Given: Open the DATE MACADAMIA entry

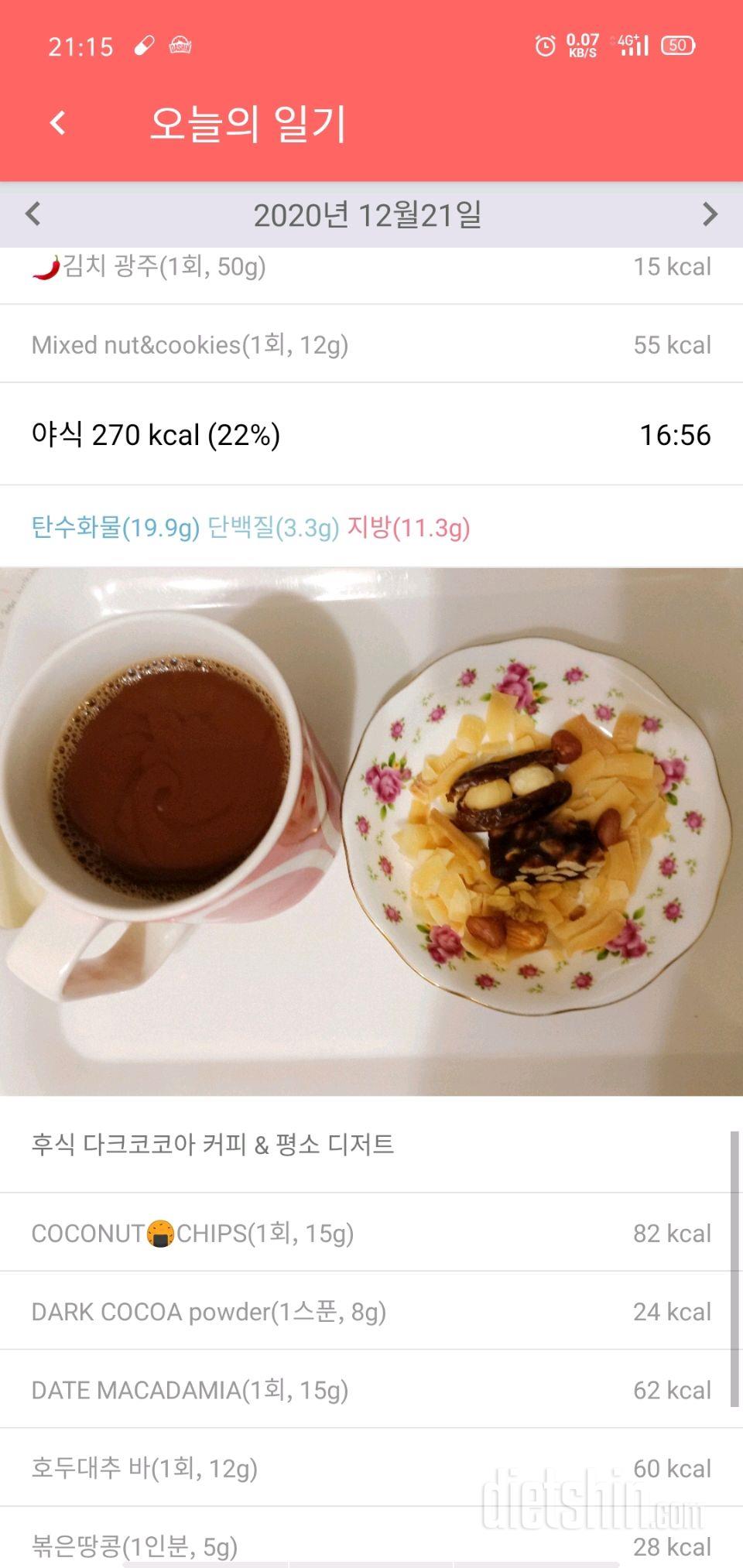Looking at the screenshot, I should pyautogui.click(x=371, y=1390).
